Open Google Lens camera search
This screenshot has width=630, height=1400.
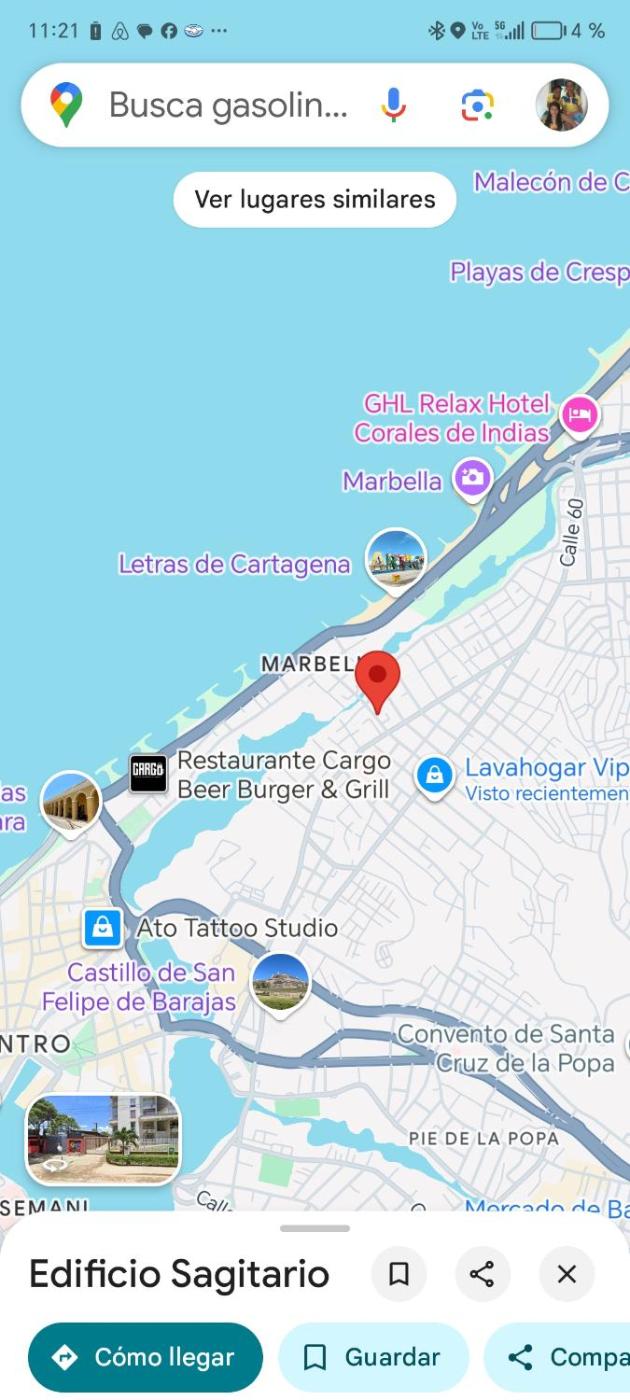477,105
